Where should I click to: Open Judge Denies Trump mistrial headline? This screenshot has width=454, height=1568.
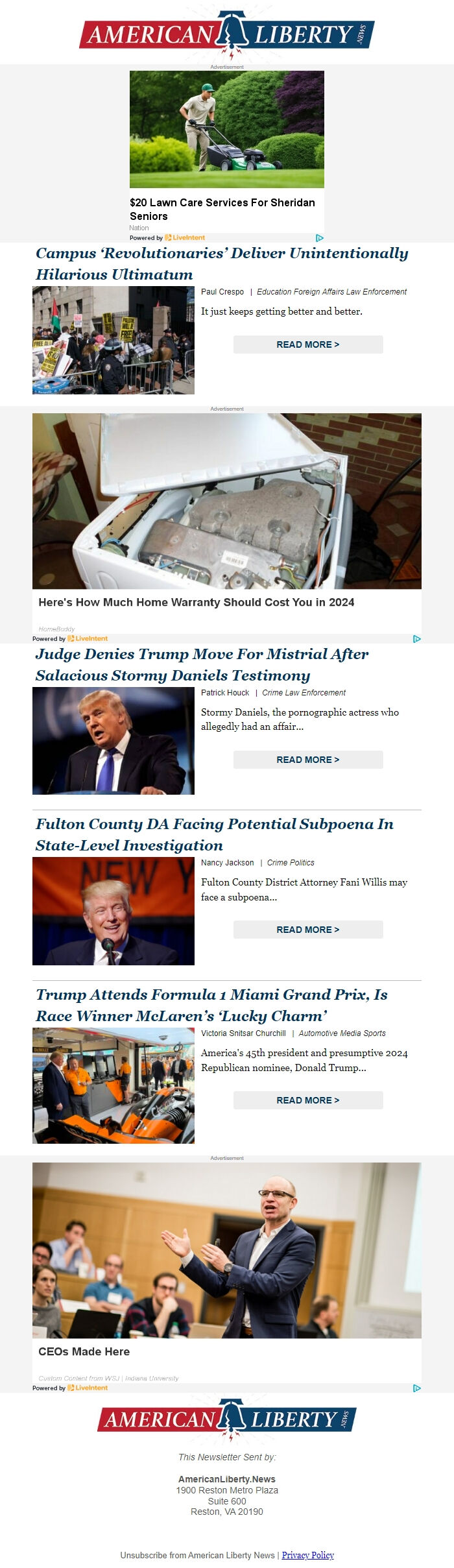pyautogui.click(x=202, y=664)
